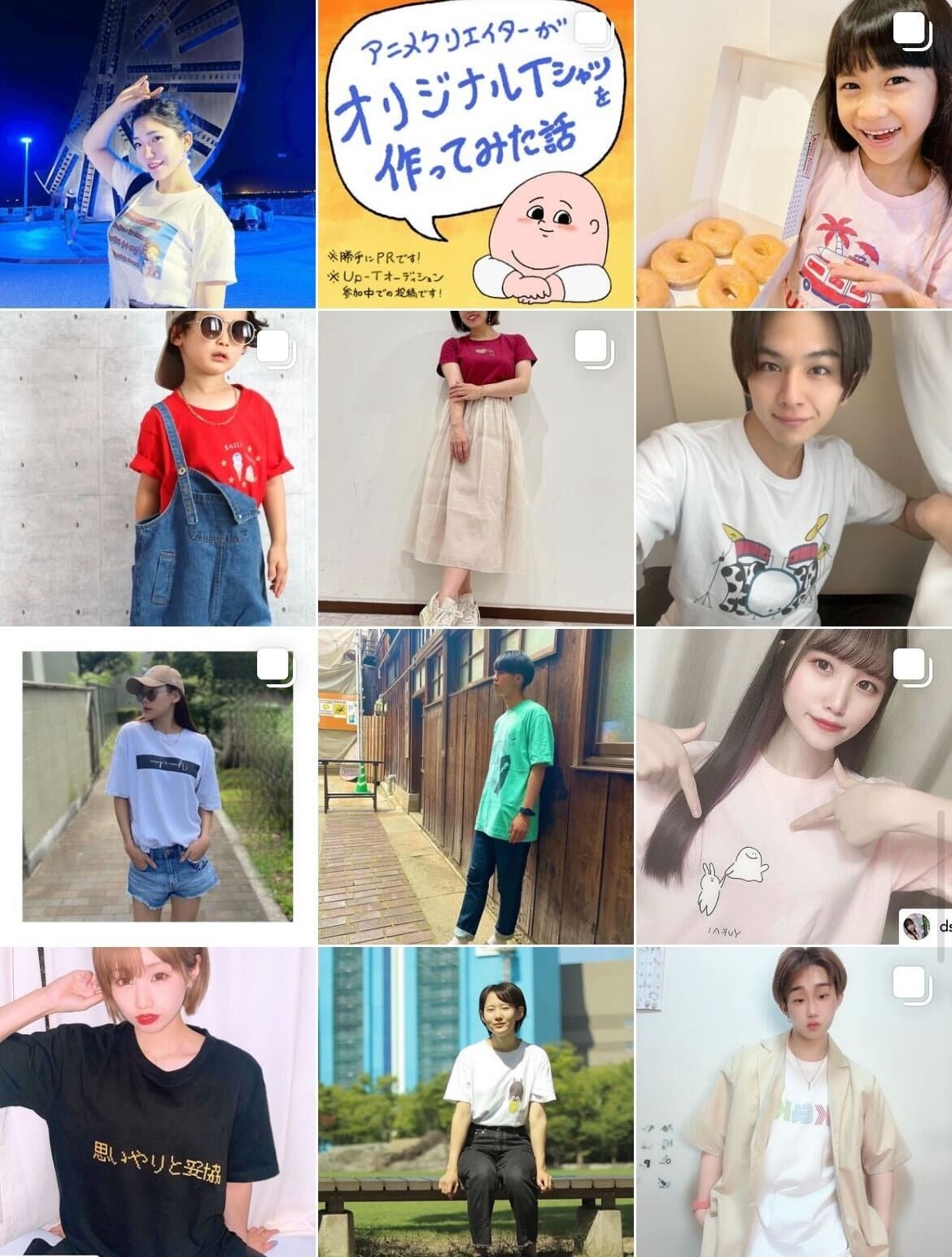952x1257 pixels.
Task: Open the child in red shirt and overalls post
Action: [x=157, y=468]
